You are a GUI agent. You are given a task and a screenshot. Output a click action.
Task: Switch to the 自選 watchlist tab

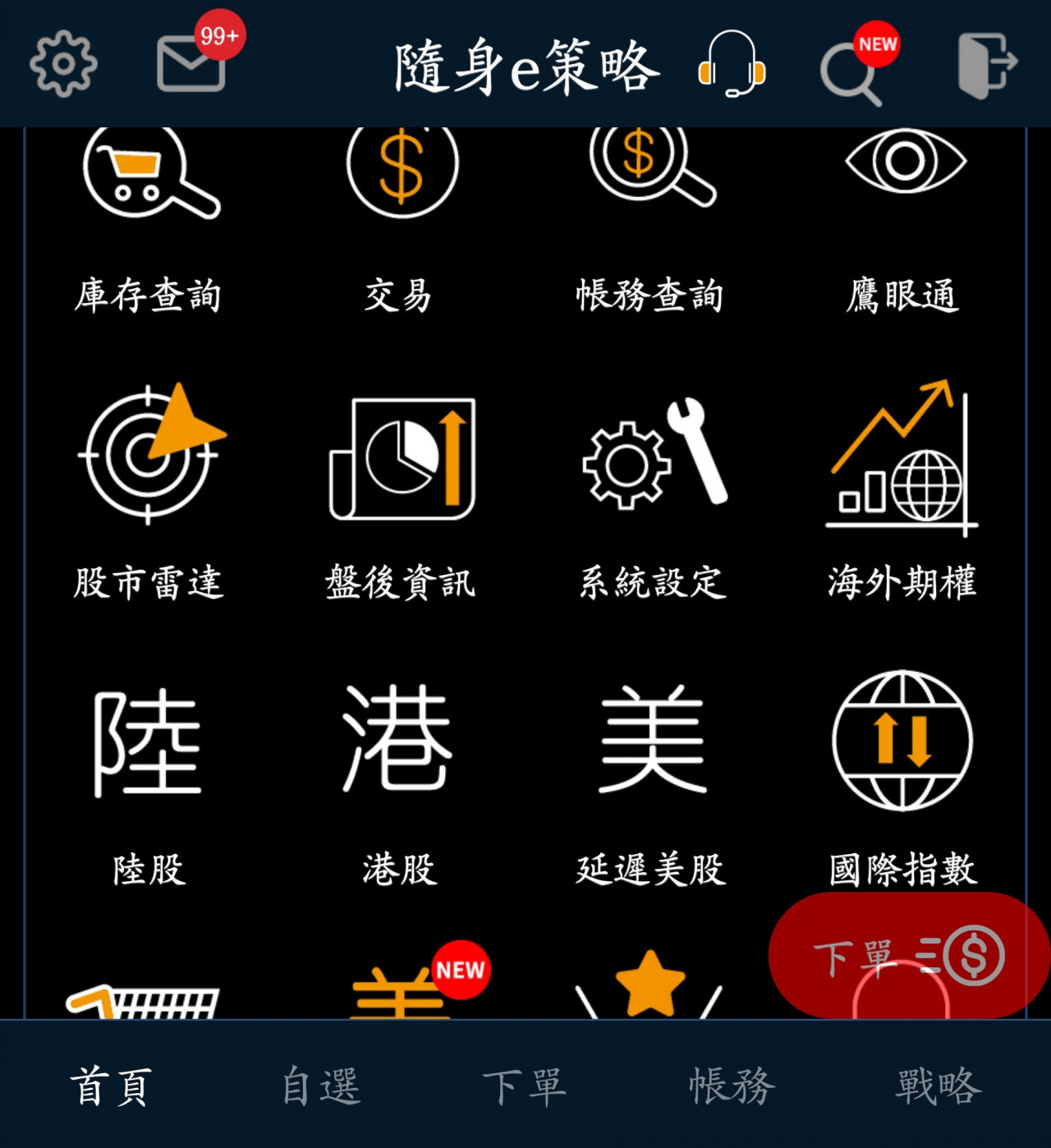coord(321,1086)
